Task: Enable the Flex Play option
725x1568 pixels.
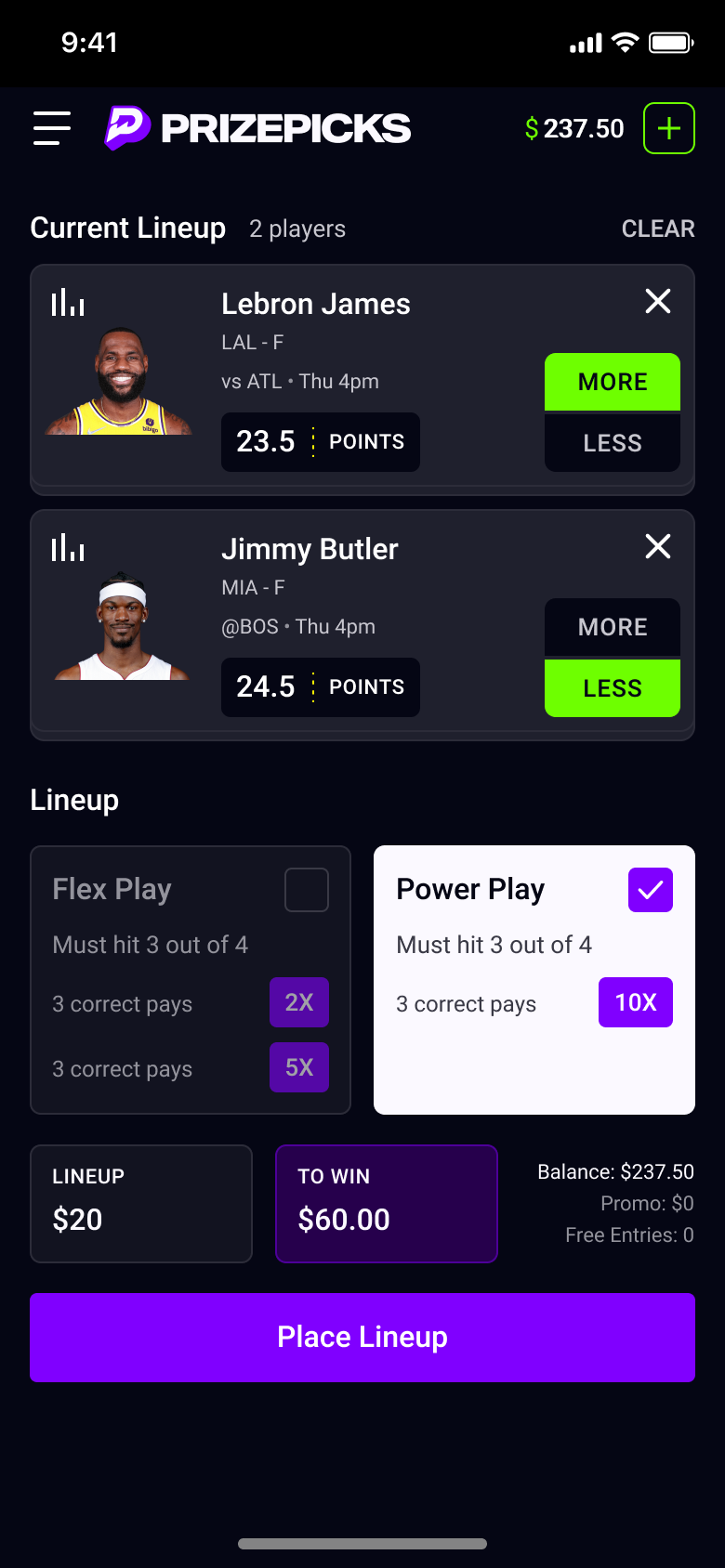Action: [x=306, y=889]
